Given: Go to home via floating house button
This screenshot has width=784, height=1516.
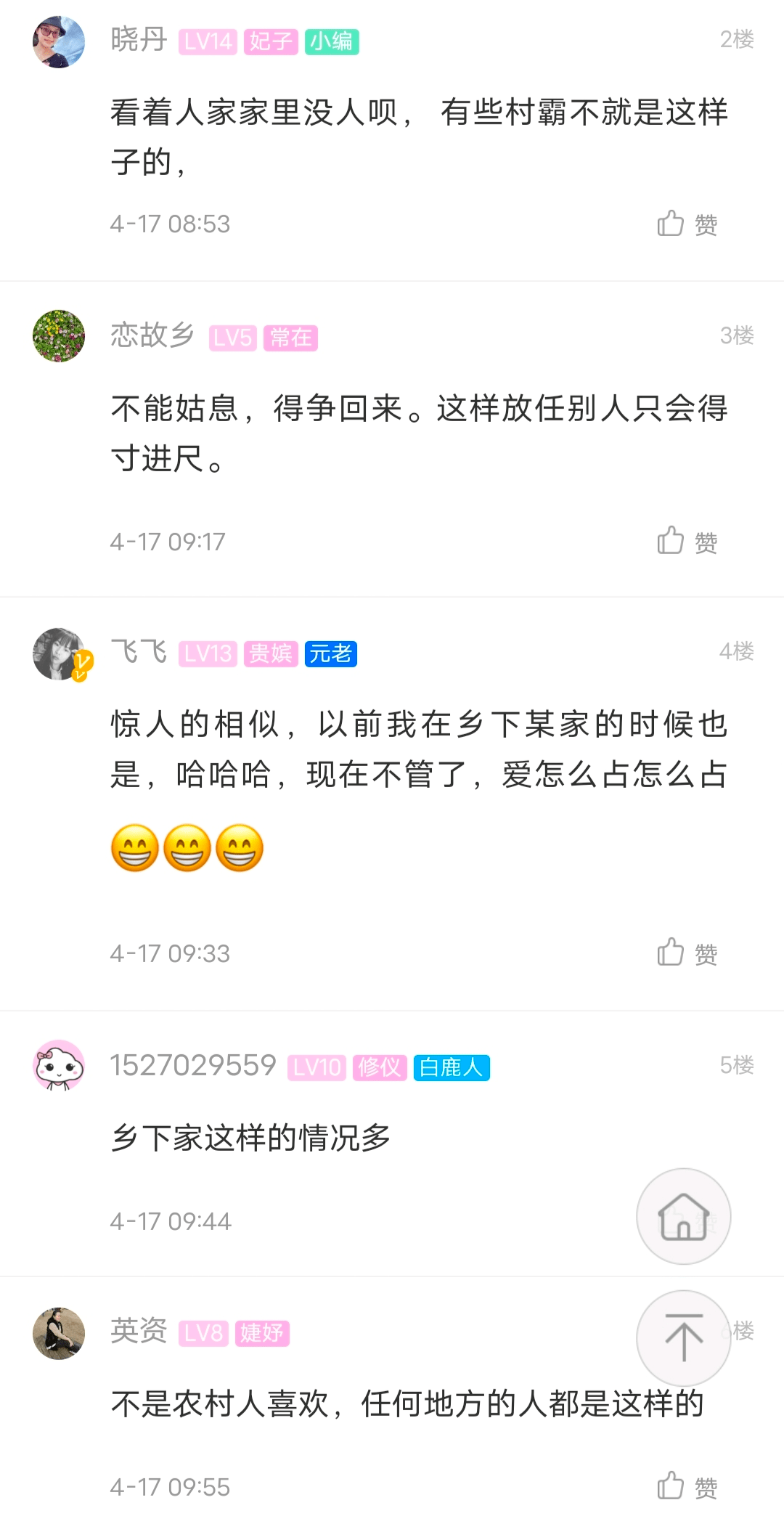Looking at the screenshot, I should [683, 1216].
